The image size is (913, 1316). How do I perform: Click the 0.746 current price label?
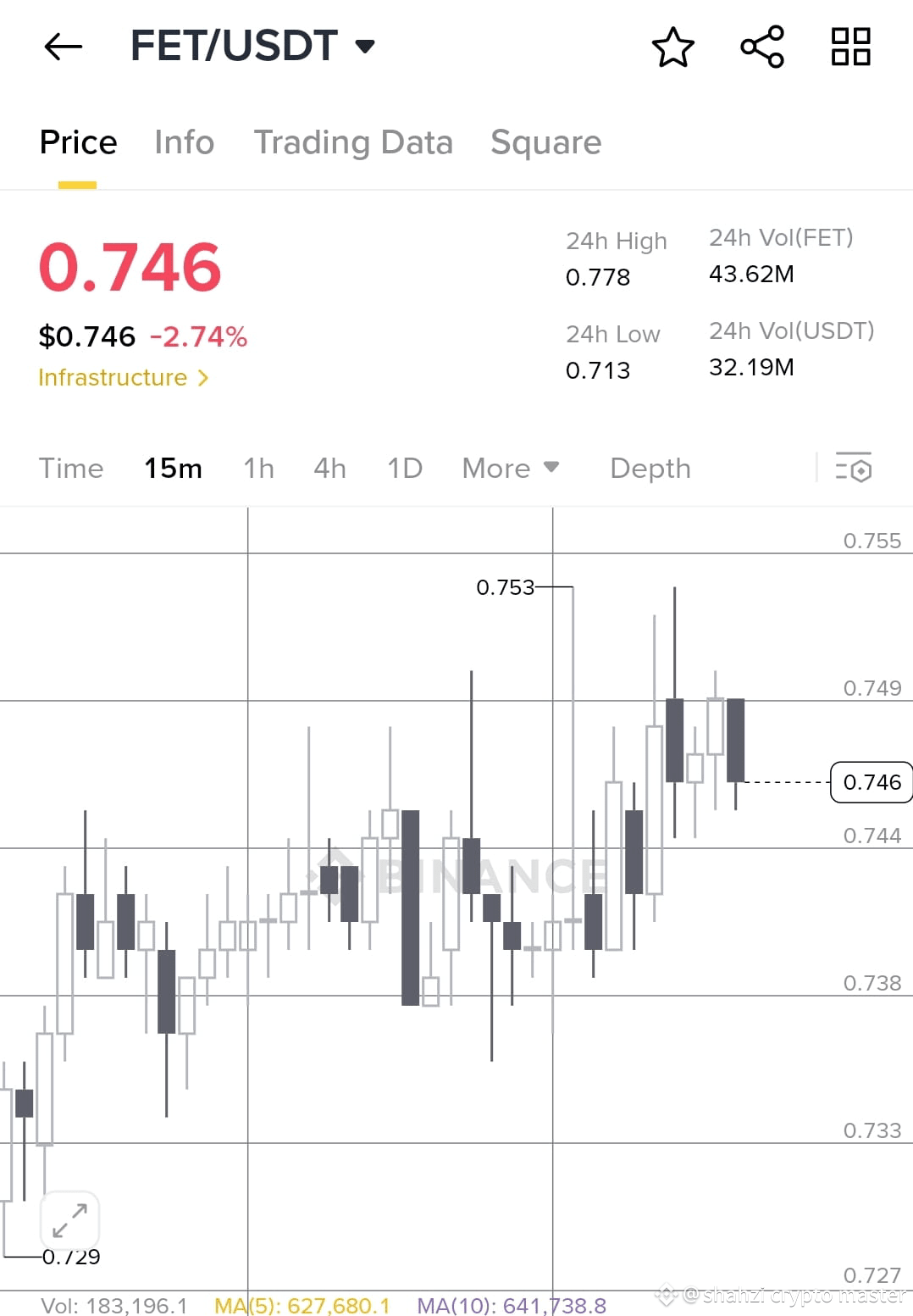coord(871,782)
